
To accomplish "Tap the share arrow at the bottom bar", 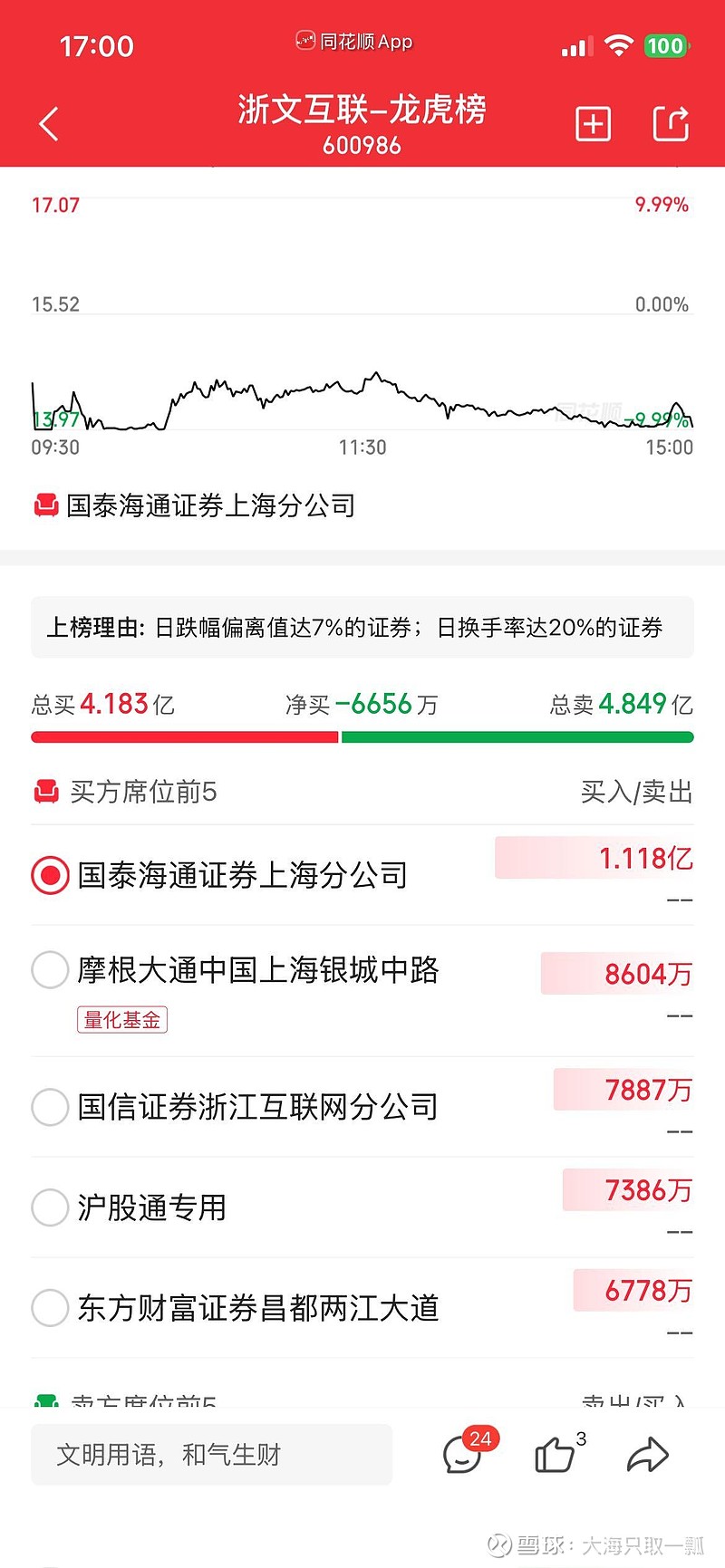I will 649,1454.
